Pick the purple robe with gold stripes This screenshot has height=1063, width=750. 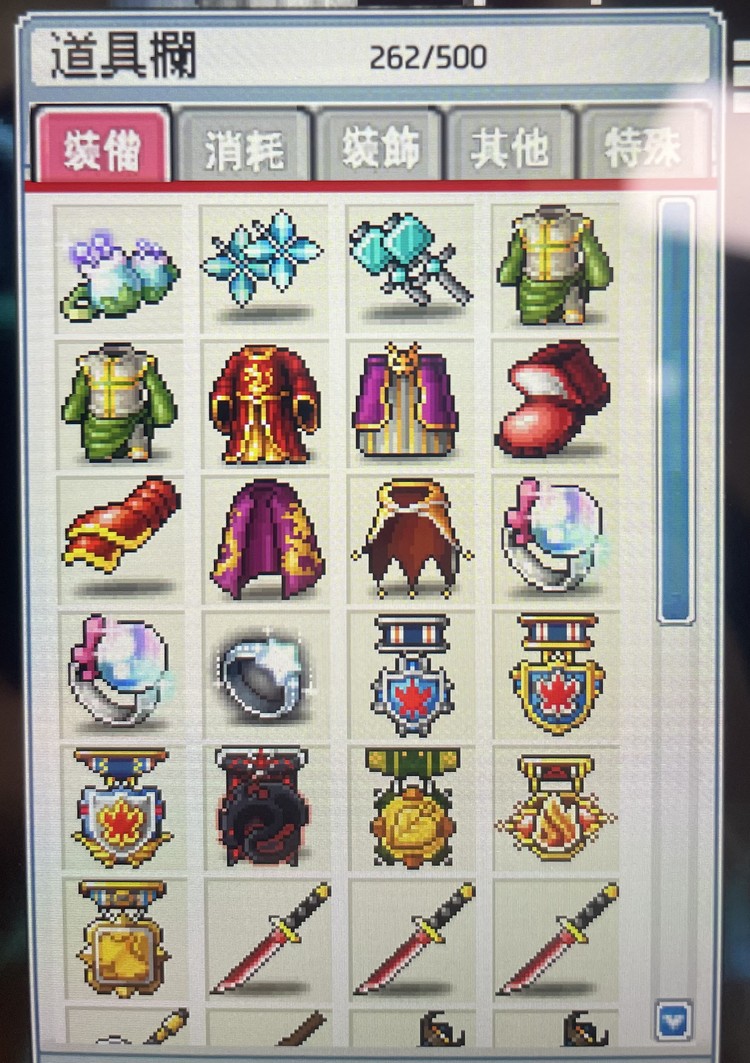[x=405, y=400]
